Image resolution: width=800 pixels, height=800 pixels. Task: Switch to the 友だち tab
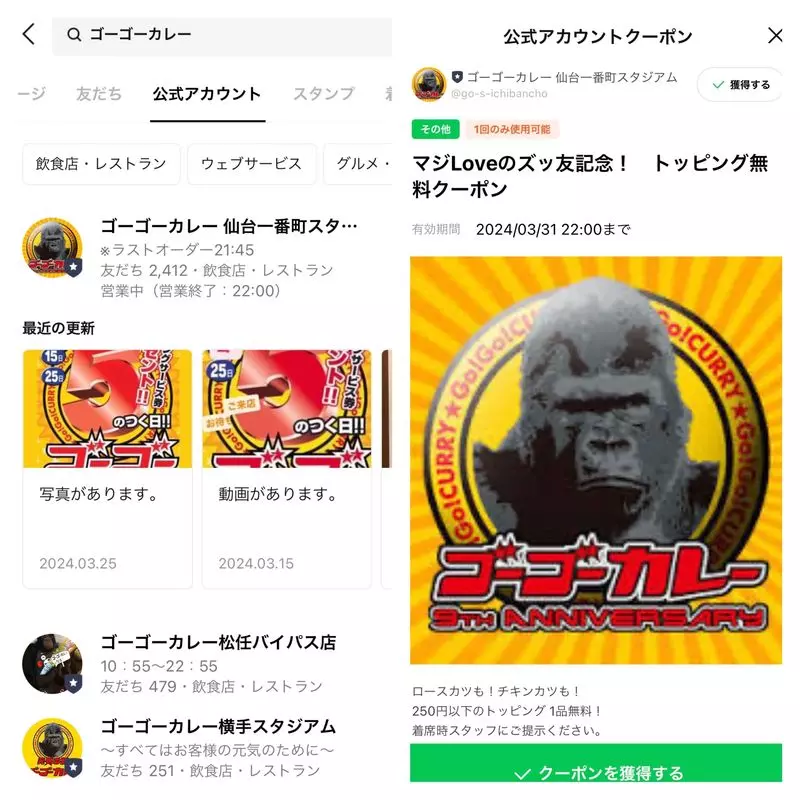coord(99,94)
